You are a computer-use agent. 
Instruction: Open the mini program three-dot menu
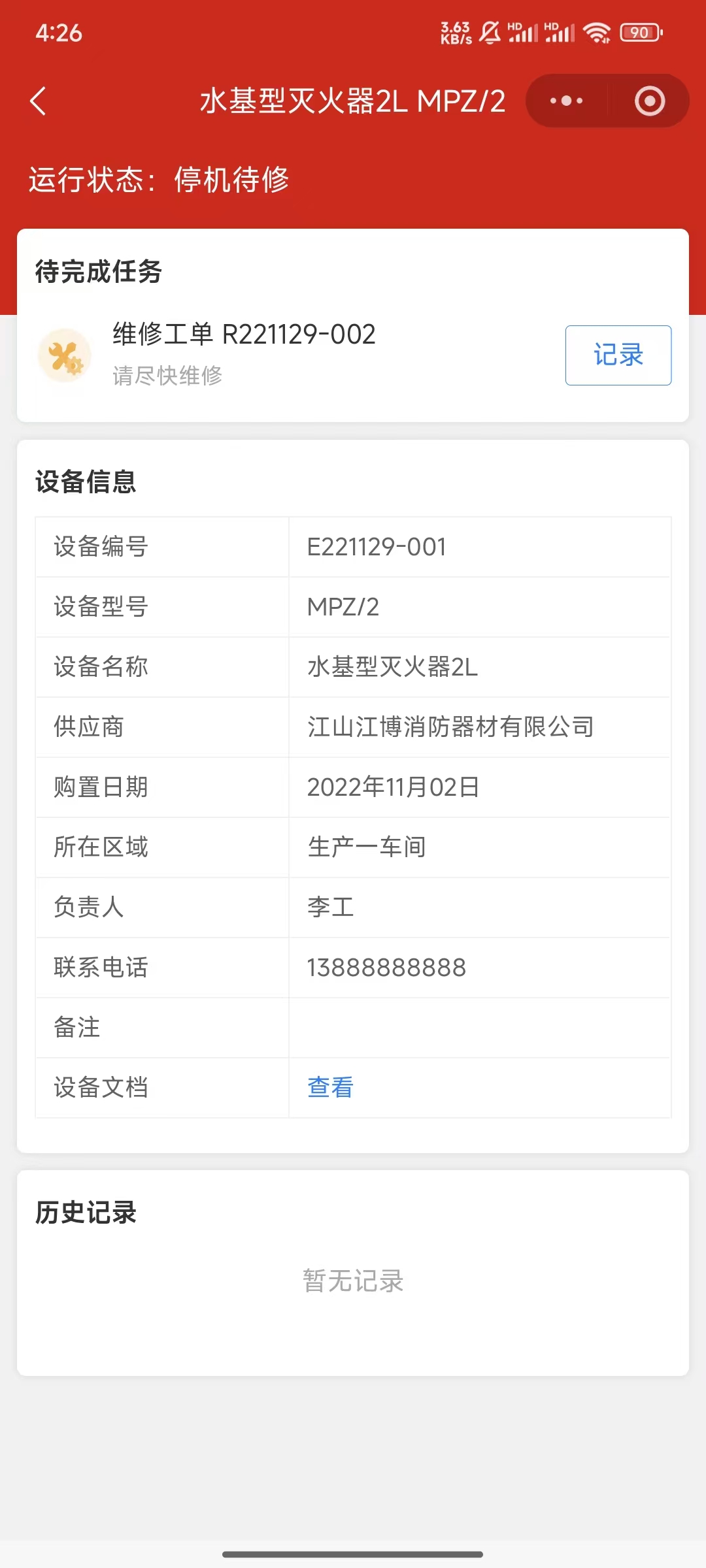[x=566, y=101]
